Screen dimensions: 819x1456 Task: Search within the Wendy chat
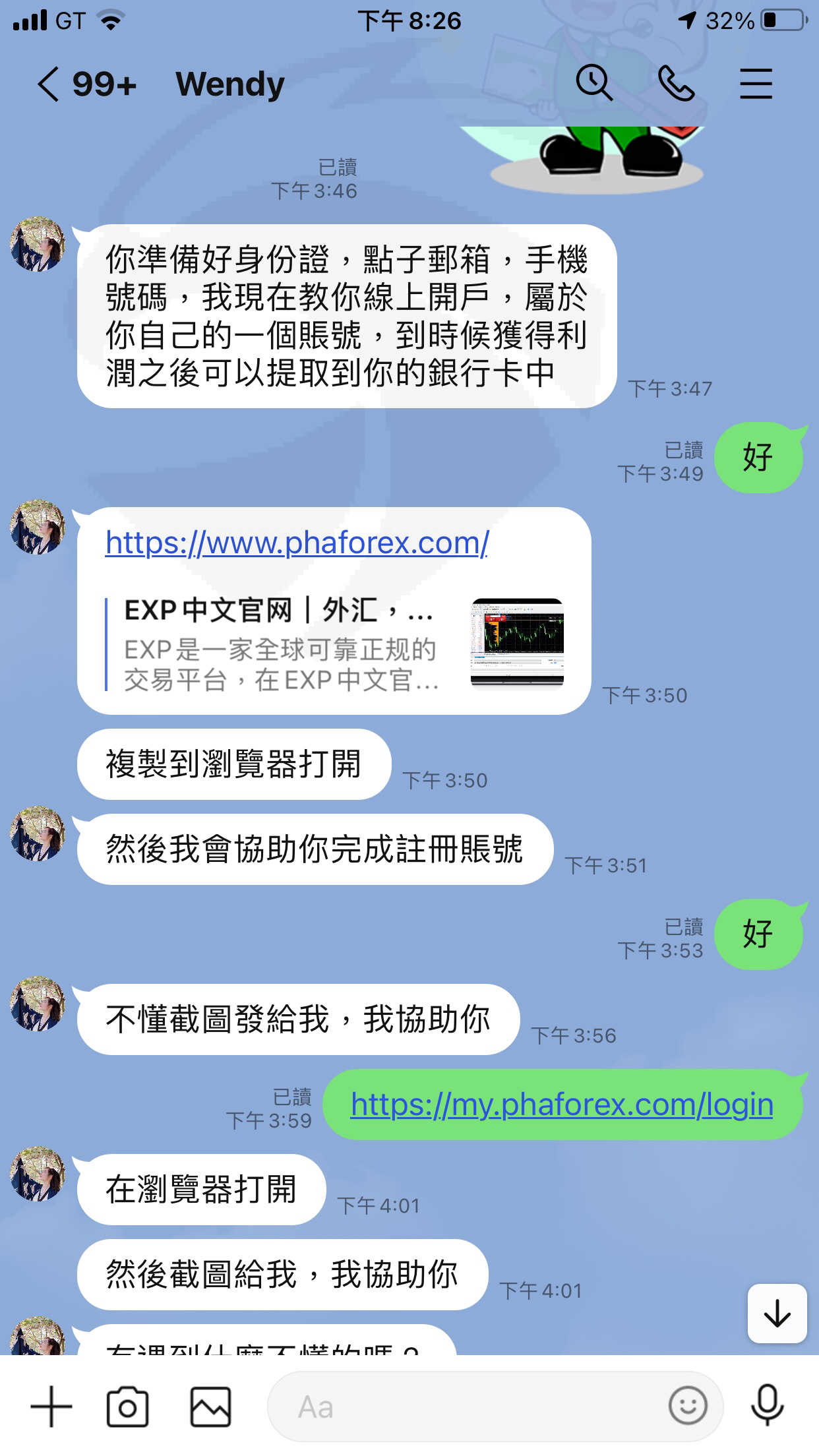tap(594, 83)
